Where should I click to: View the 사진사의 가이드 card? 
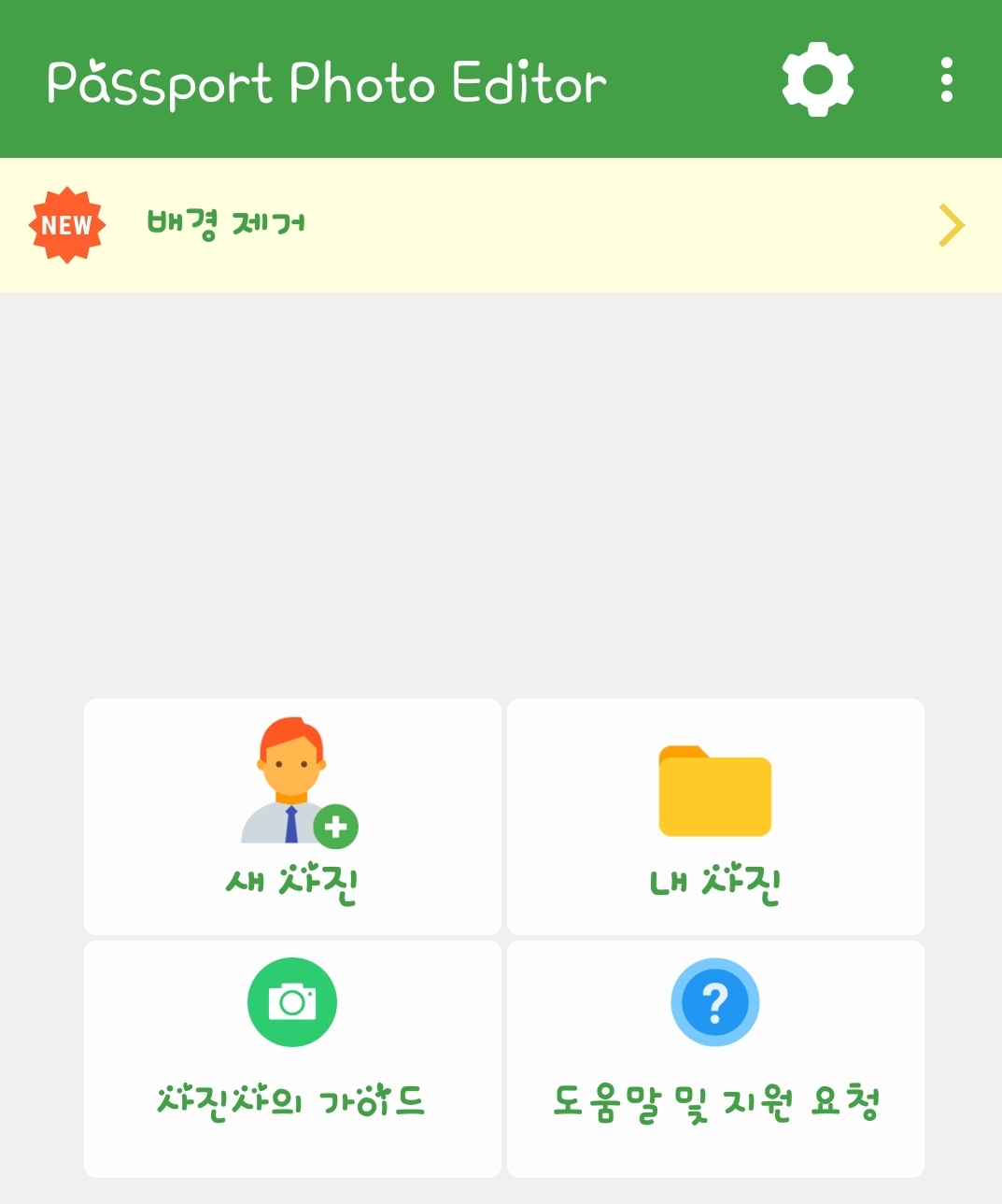(x=292, y=1059)
